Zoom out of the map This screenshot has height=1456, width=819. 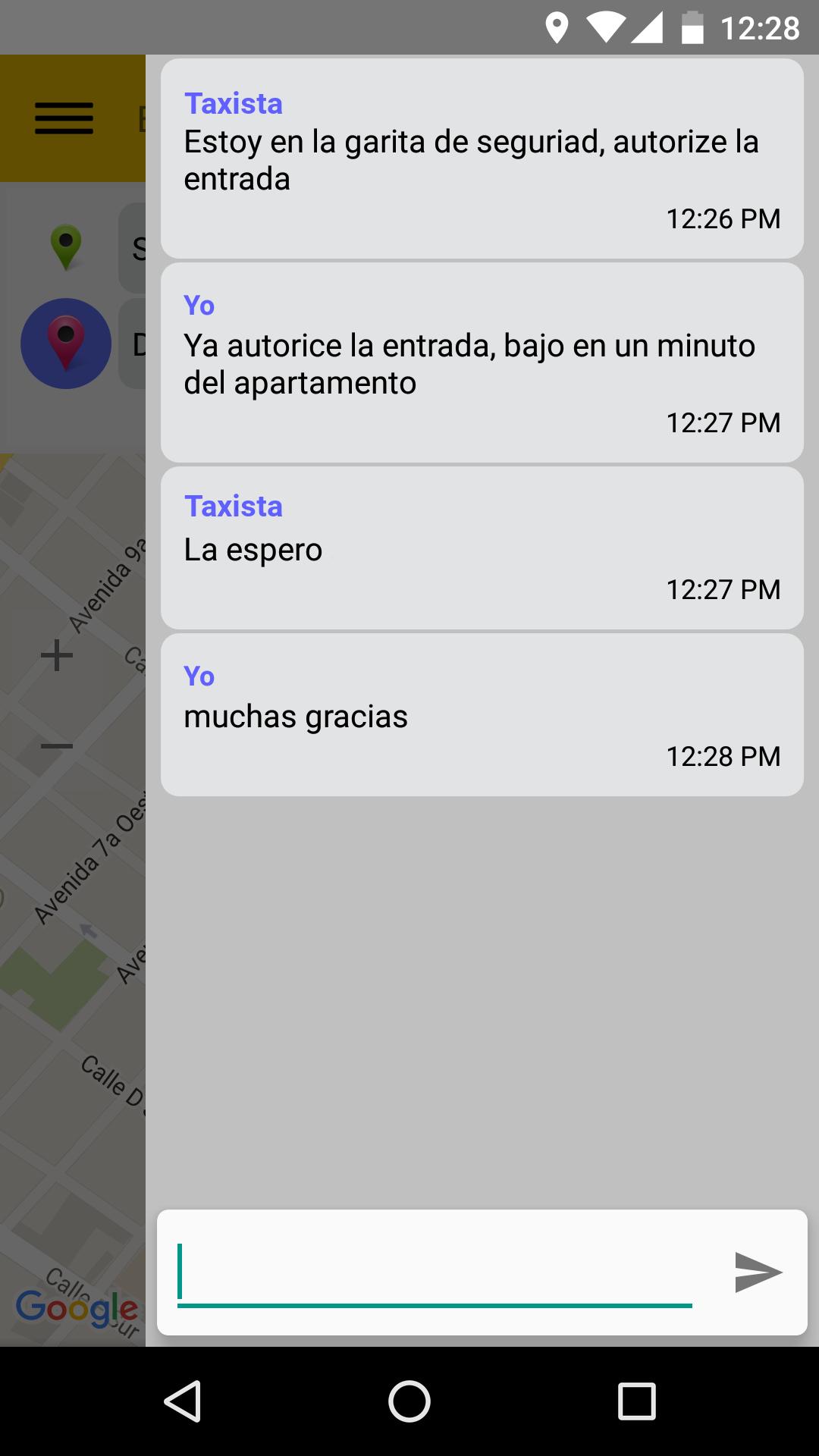[x=57, y=747]
